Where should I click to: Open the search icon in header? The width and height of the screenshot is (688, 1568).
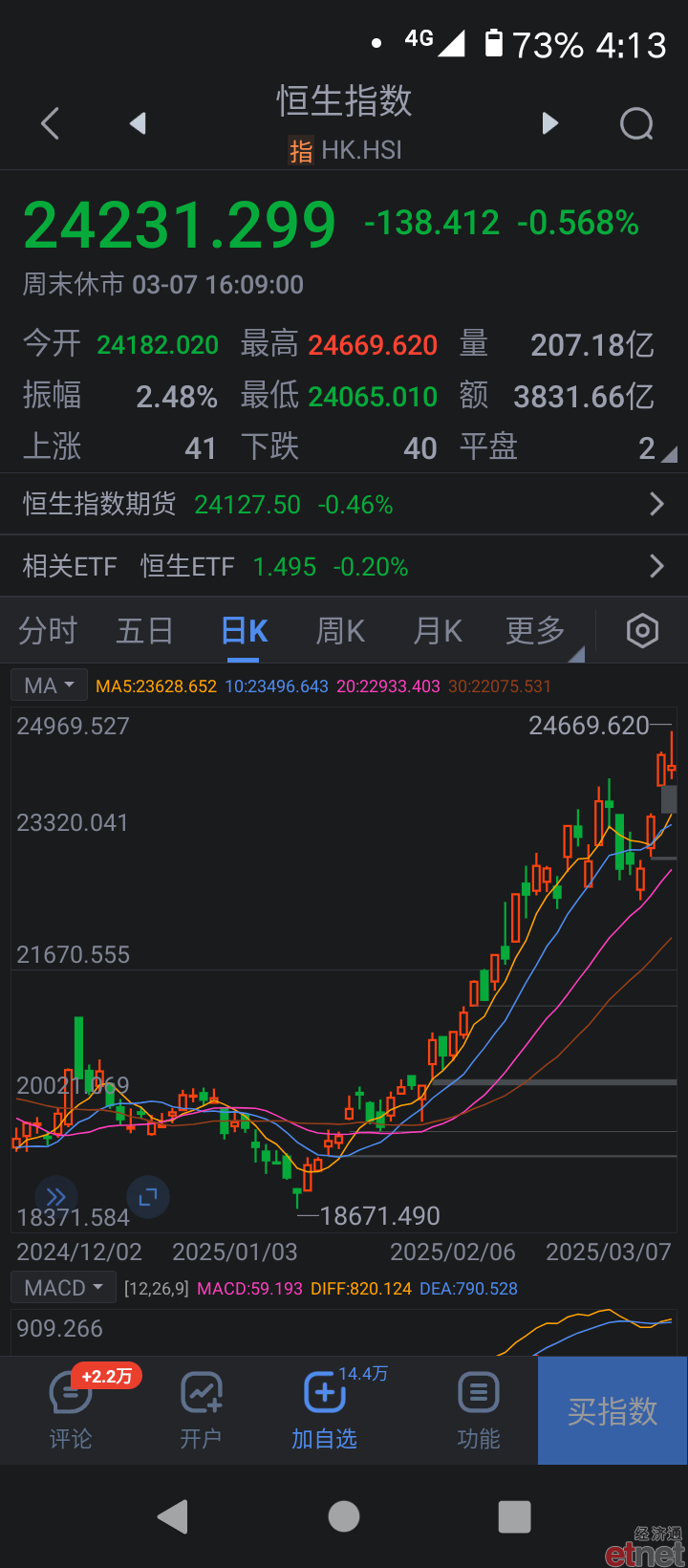click(636, 123)
